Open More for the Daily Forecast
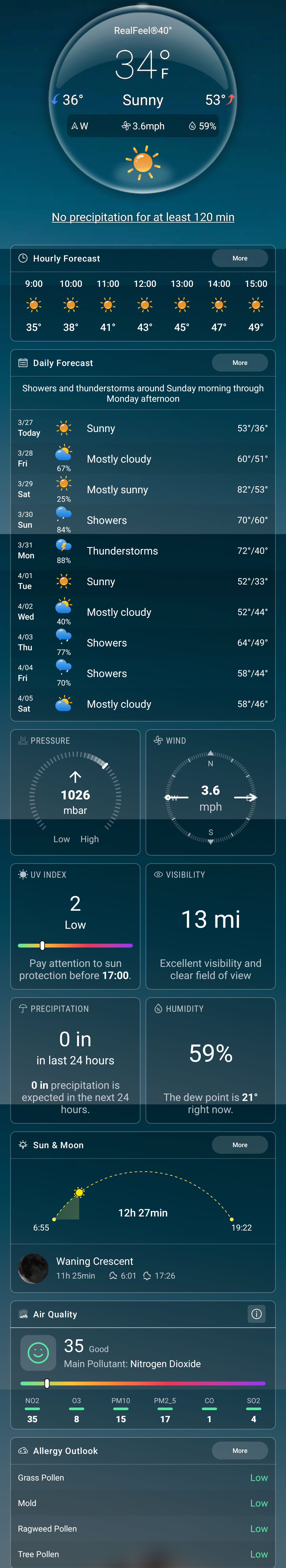286x1568 pixels. click(240, 363)
